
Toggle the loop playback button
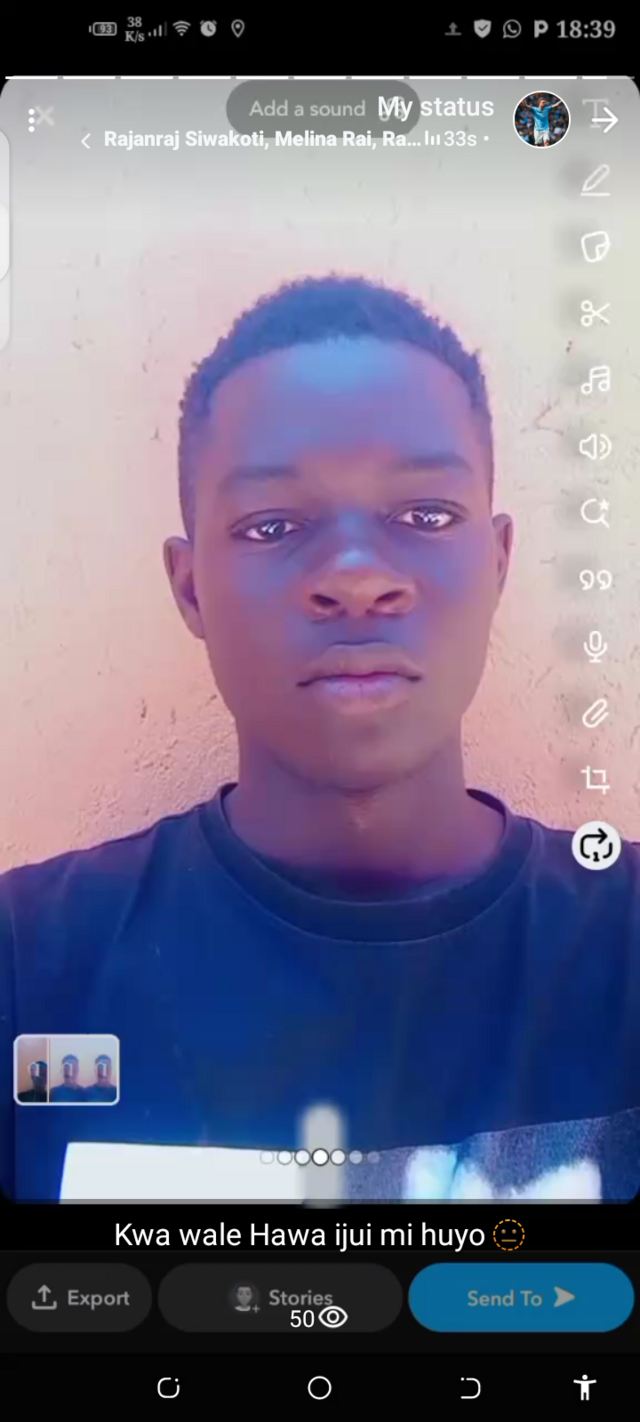pyautogui.click(x=596, y=846)
